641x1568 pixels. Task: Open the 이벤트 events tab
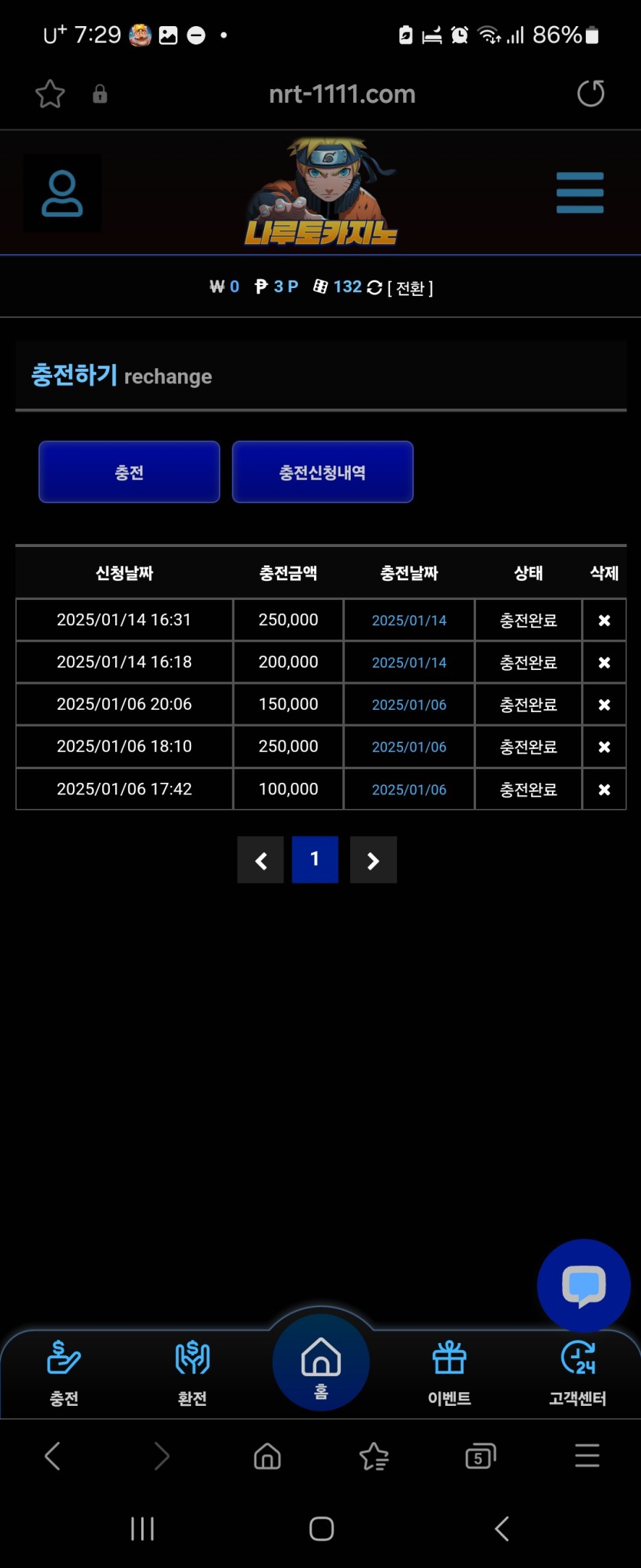coord(449,1371)
